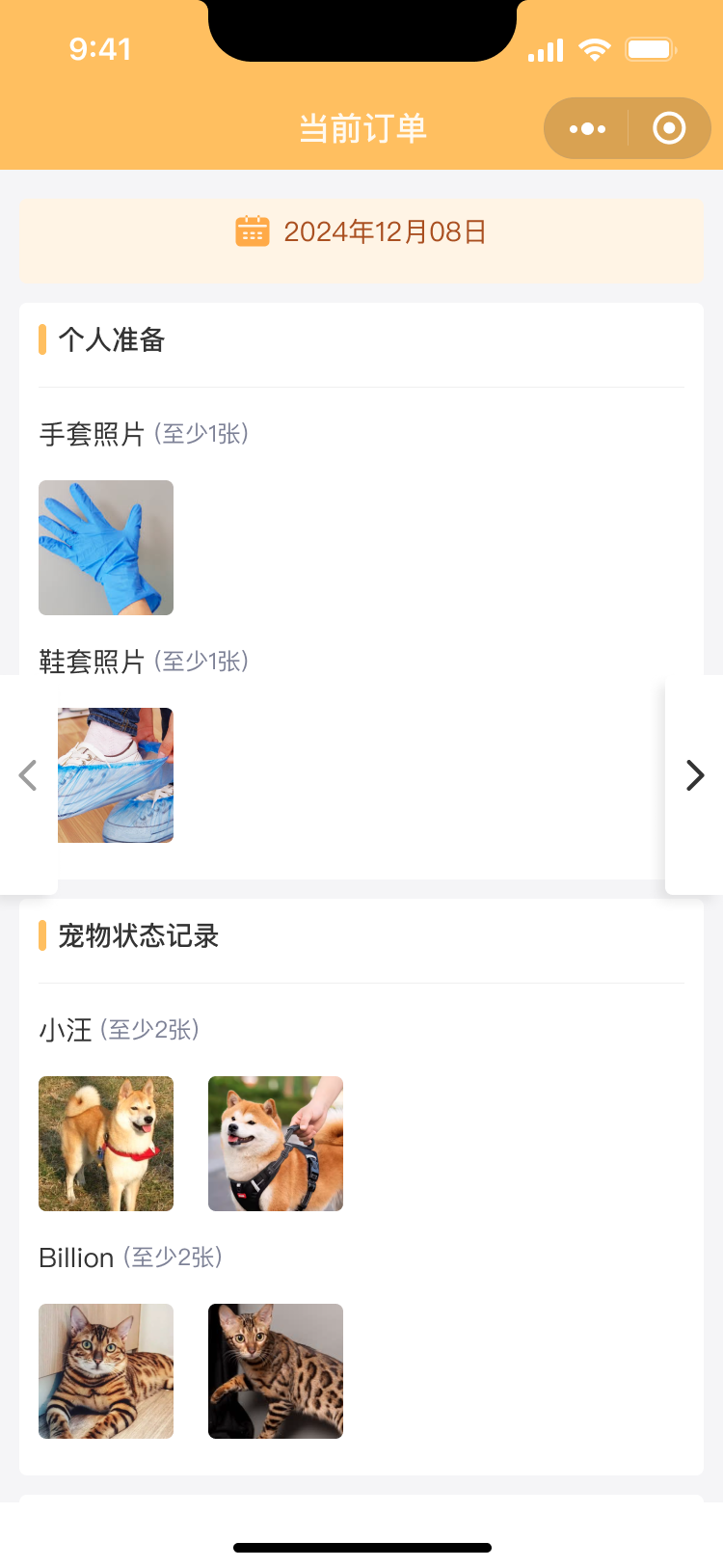Close the mini program with the circle button
The width and height of the screenshot is (723, 1568).
click(x=669, y=128)
